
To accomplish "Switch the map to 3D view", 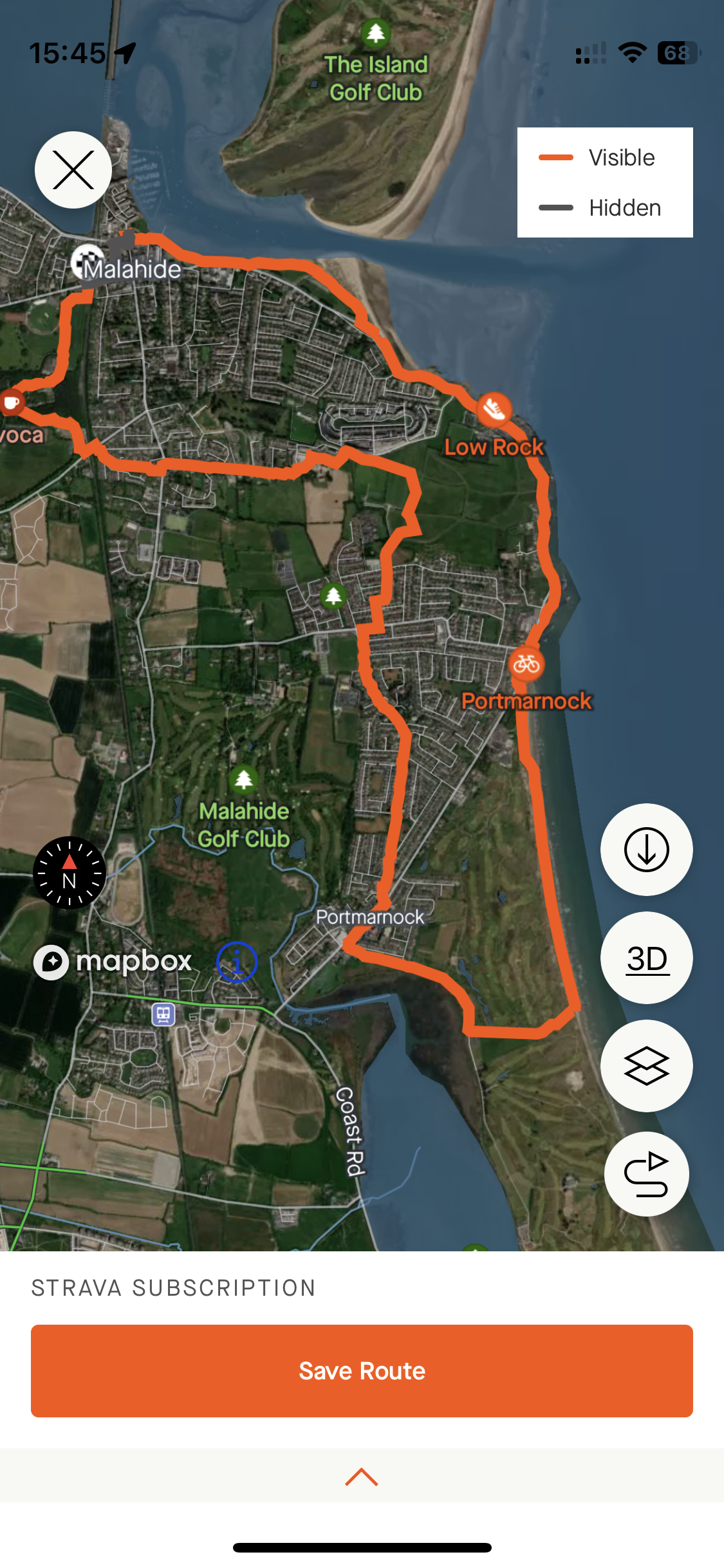I will tap(646, 958).
